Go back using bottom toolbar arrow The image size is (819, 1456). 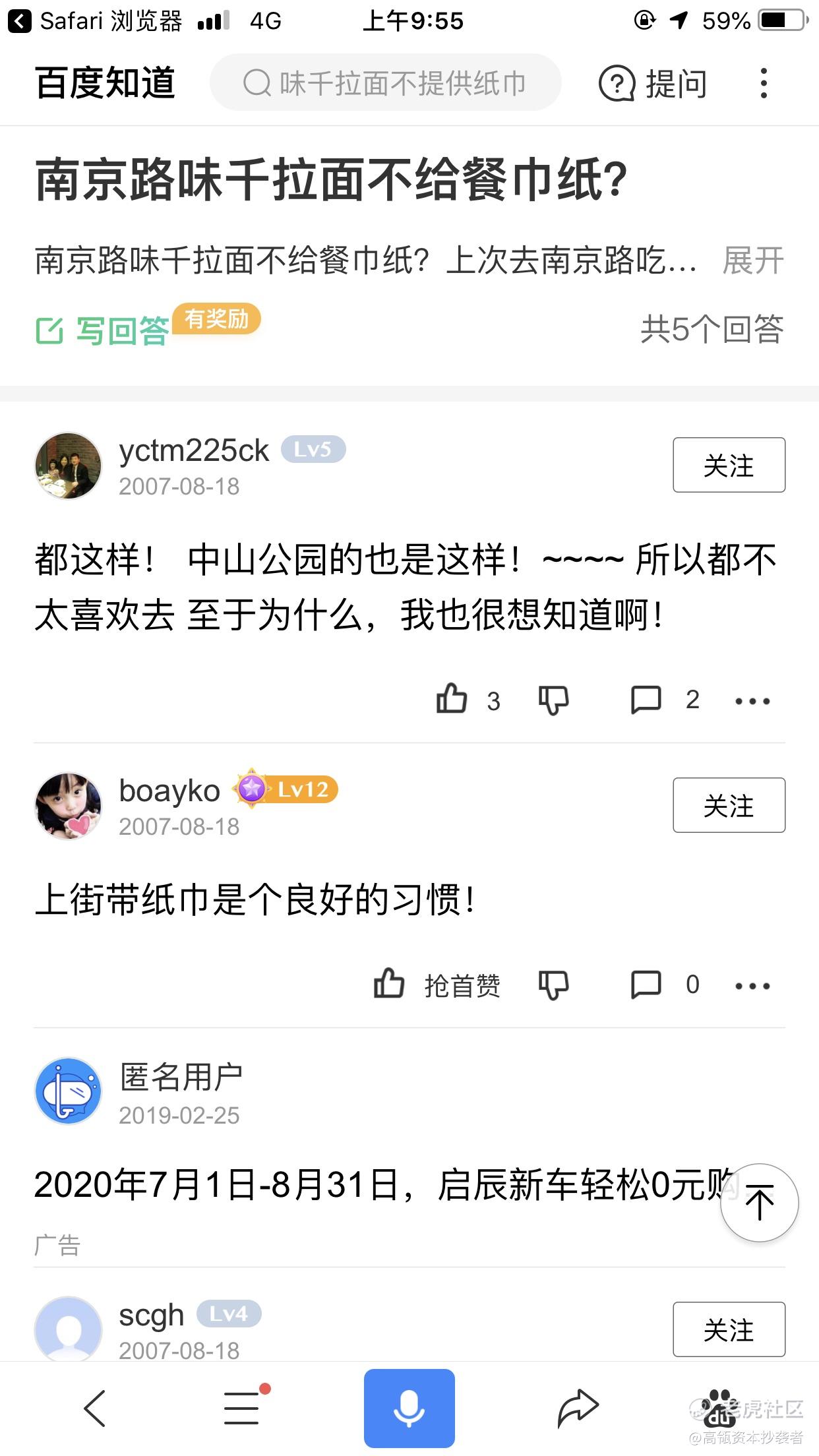(94, 1408)
